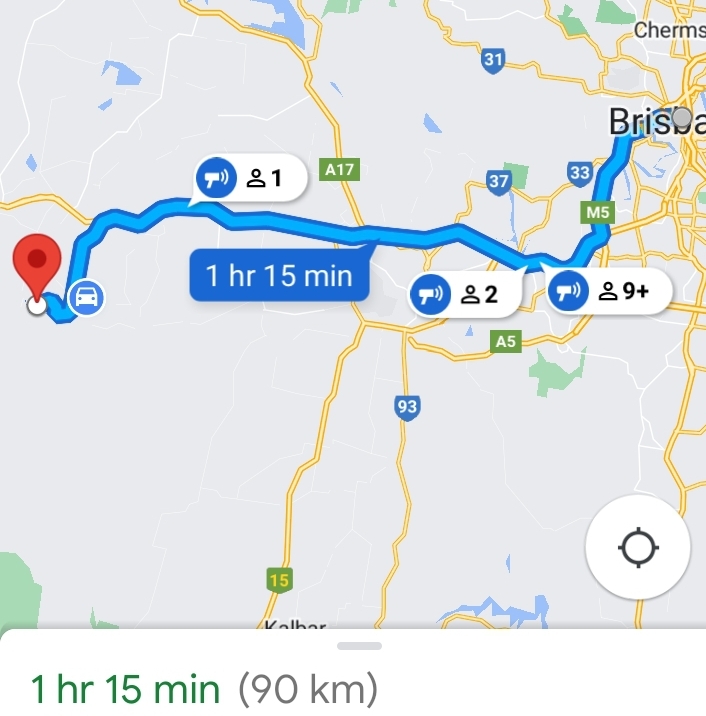Open the speed camera report with 1 person
Screen dimensions: 706x716
point(248,179)
